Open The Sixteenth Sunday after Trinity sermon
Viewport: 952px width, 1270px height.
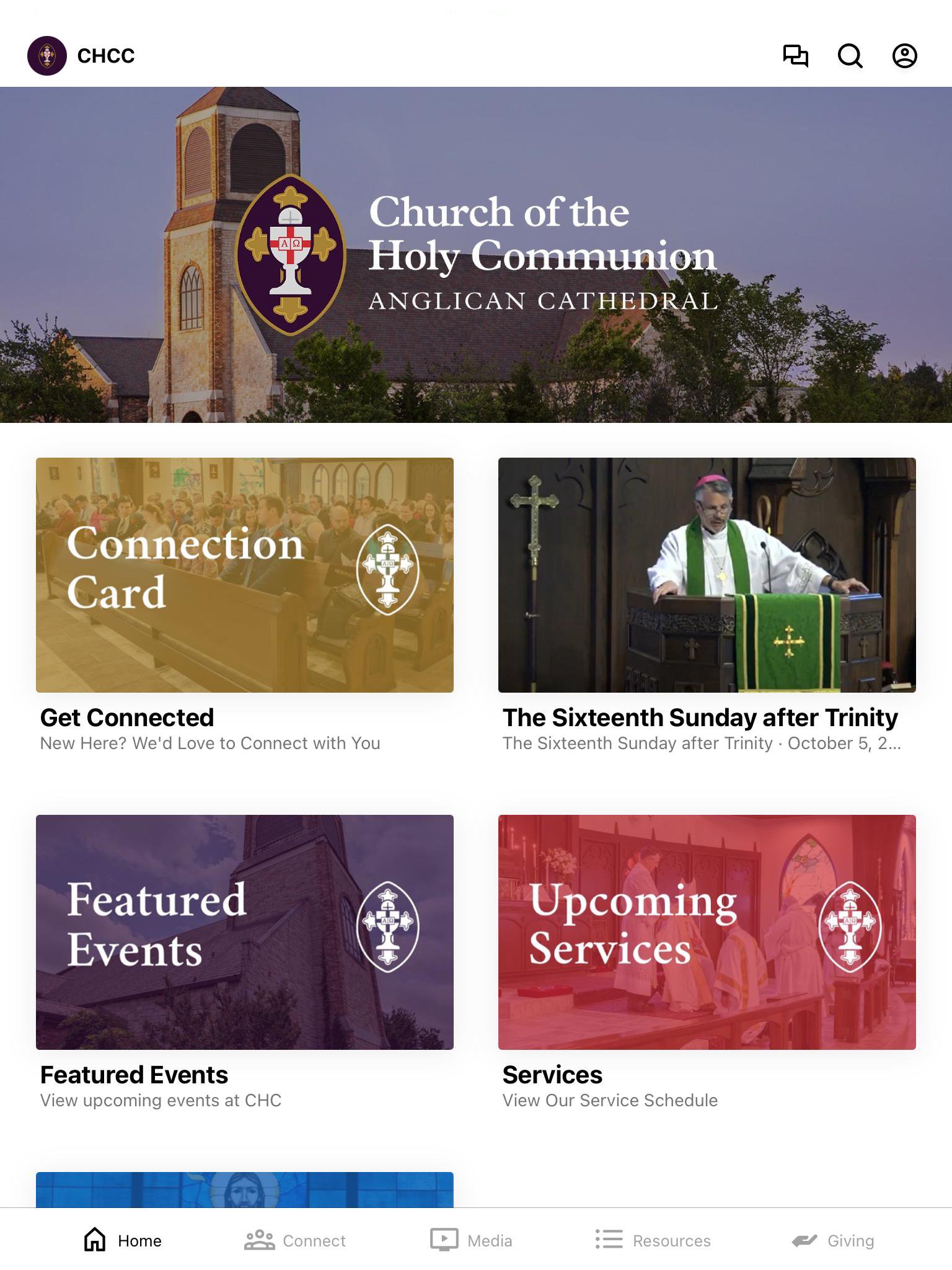tap(707, 575)
